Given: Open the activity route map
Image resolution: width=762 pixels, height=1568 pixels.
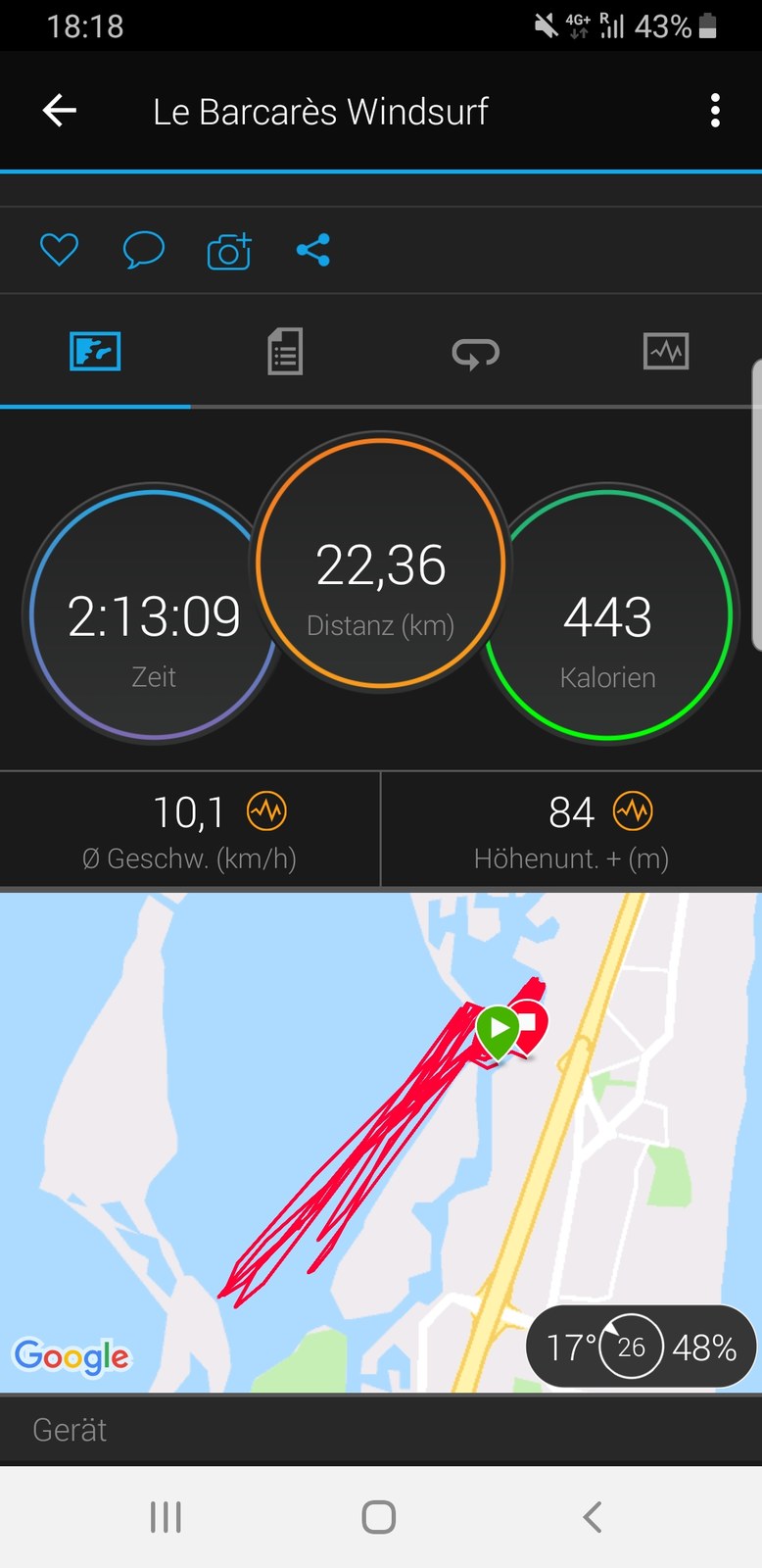Looking at the screenshot, I should [x=381, y=1143].
